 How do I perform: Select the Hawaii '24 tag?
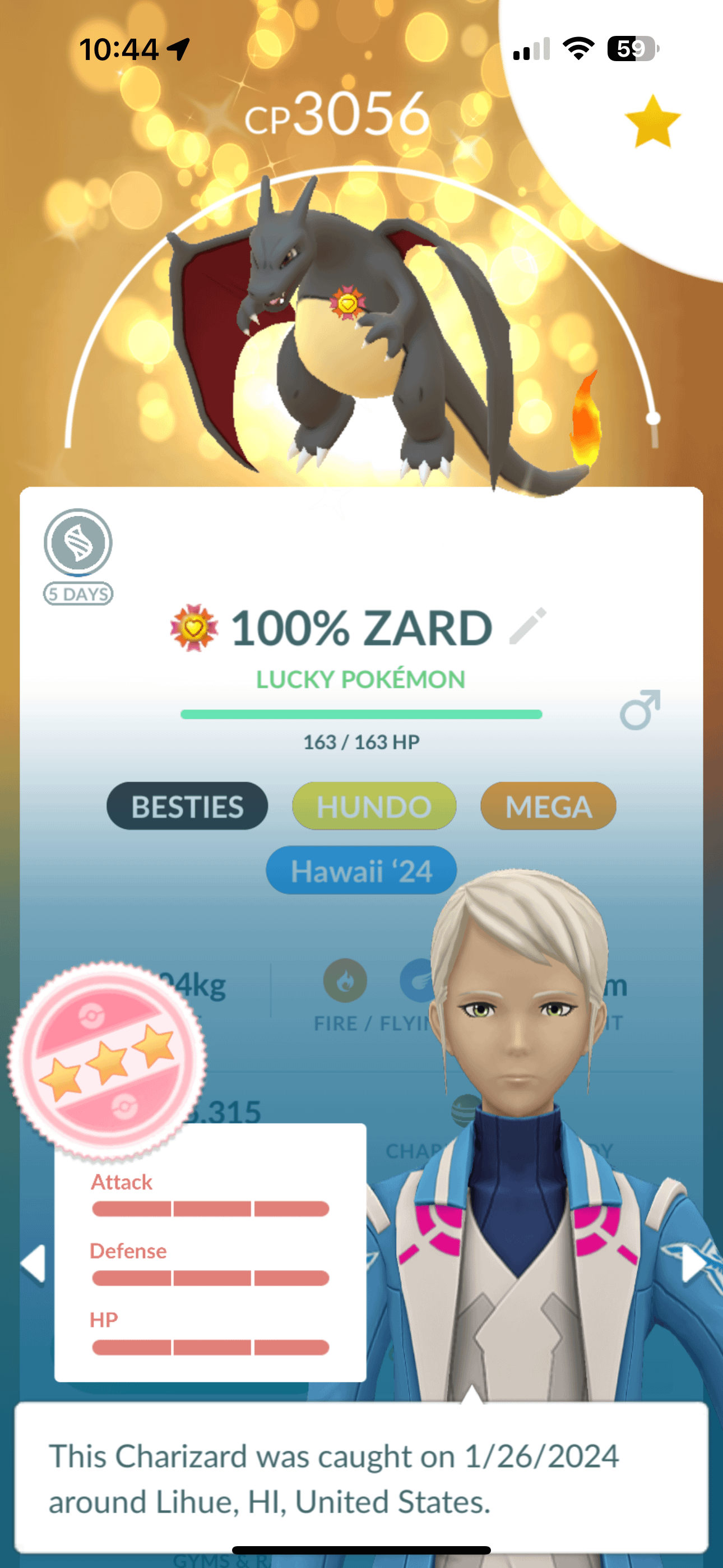(x=361, y=870)
